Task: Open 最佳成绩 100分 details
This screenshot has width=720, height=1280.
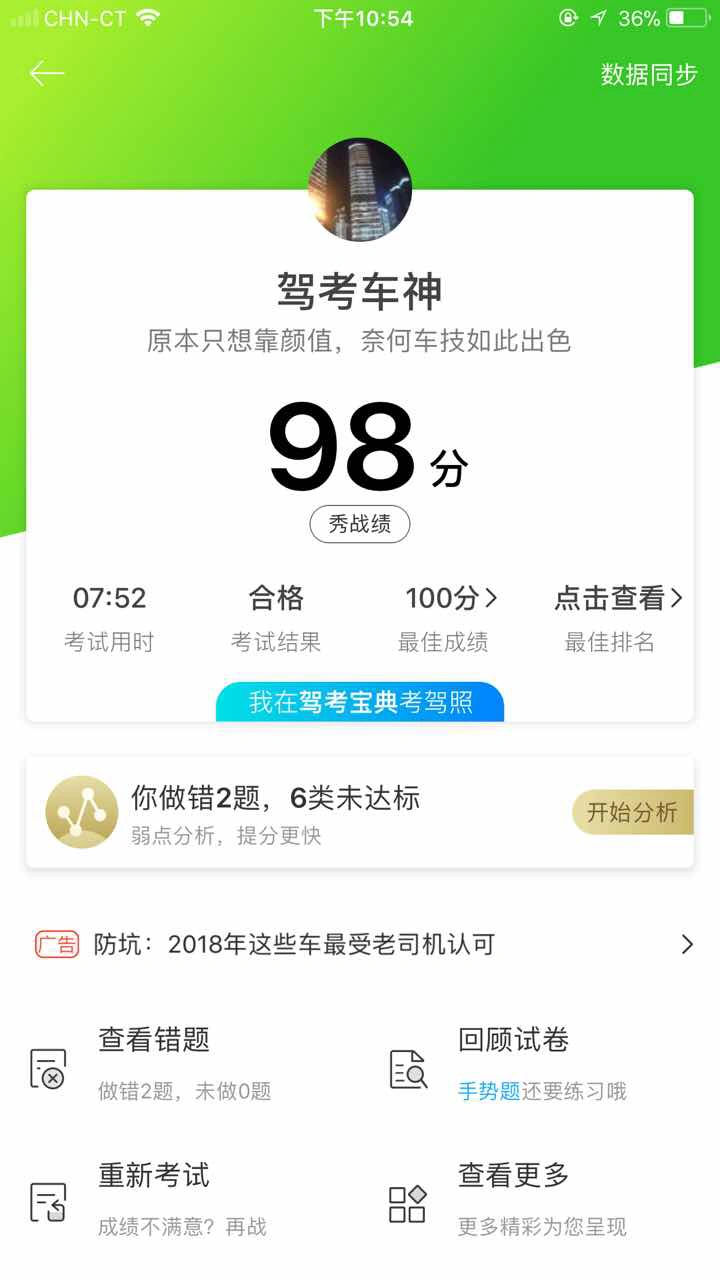Action: [449, 599]
